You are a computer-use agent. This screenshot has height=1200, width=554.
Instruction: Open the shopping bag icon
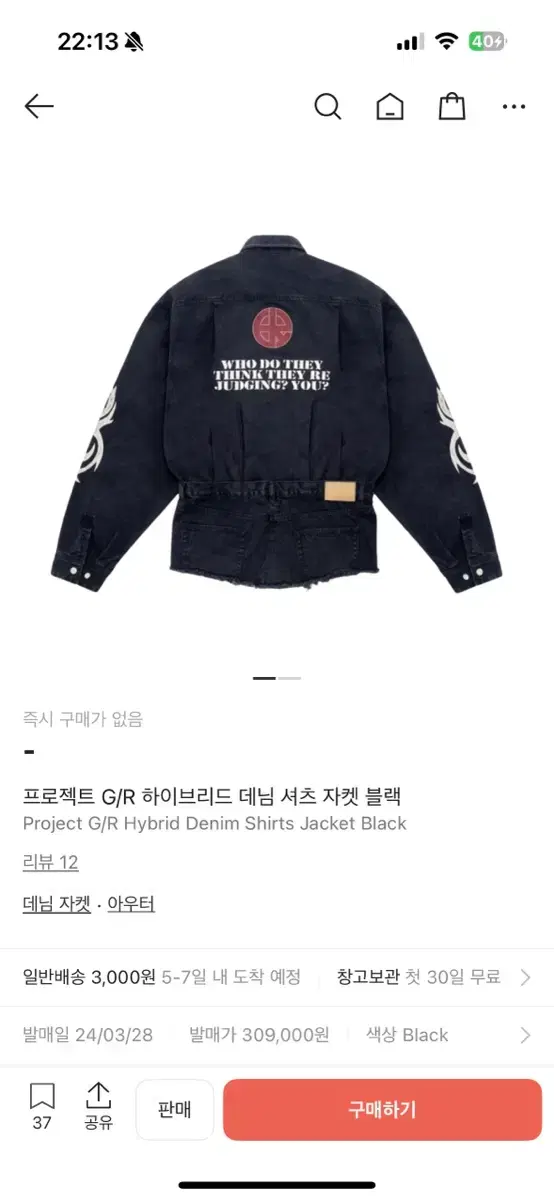click(452, 107)
